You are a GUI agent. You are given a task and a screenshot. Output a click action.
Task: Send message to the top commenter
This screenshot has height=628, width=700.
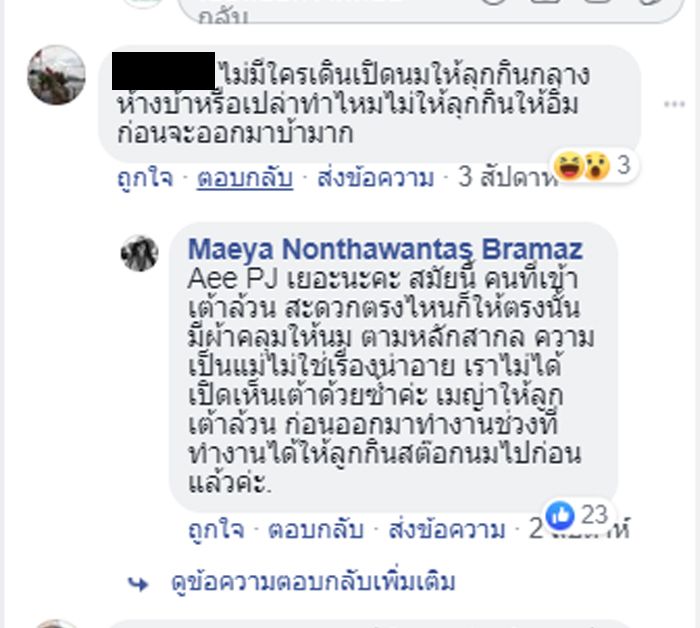375,179
